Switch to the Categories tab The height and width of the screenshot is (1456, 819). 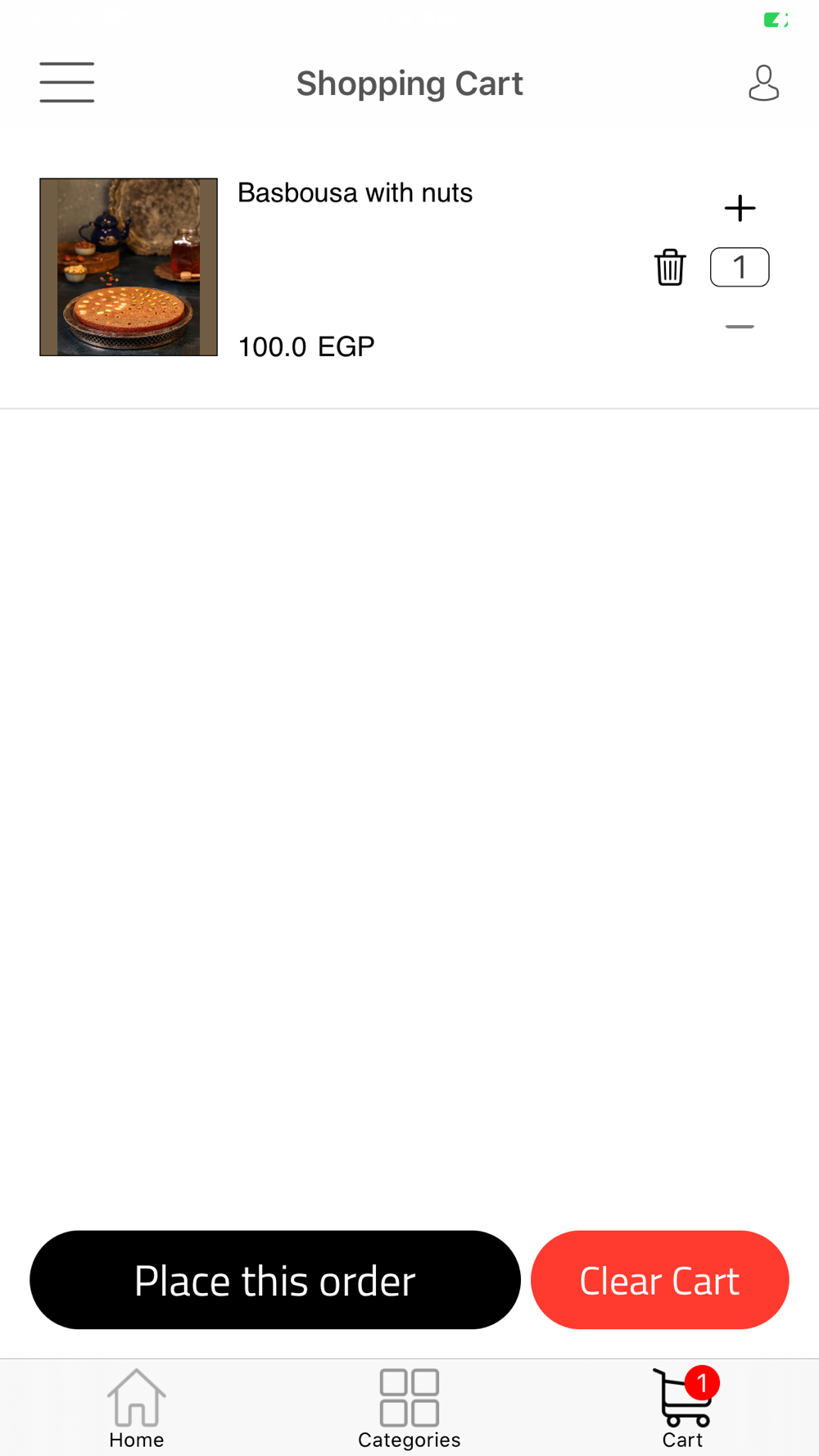(x=409, y=1409)
